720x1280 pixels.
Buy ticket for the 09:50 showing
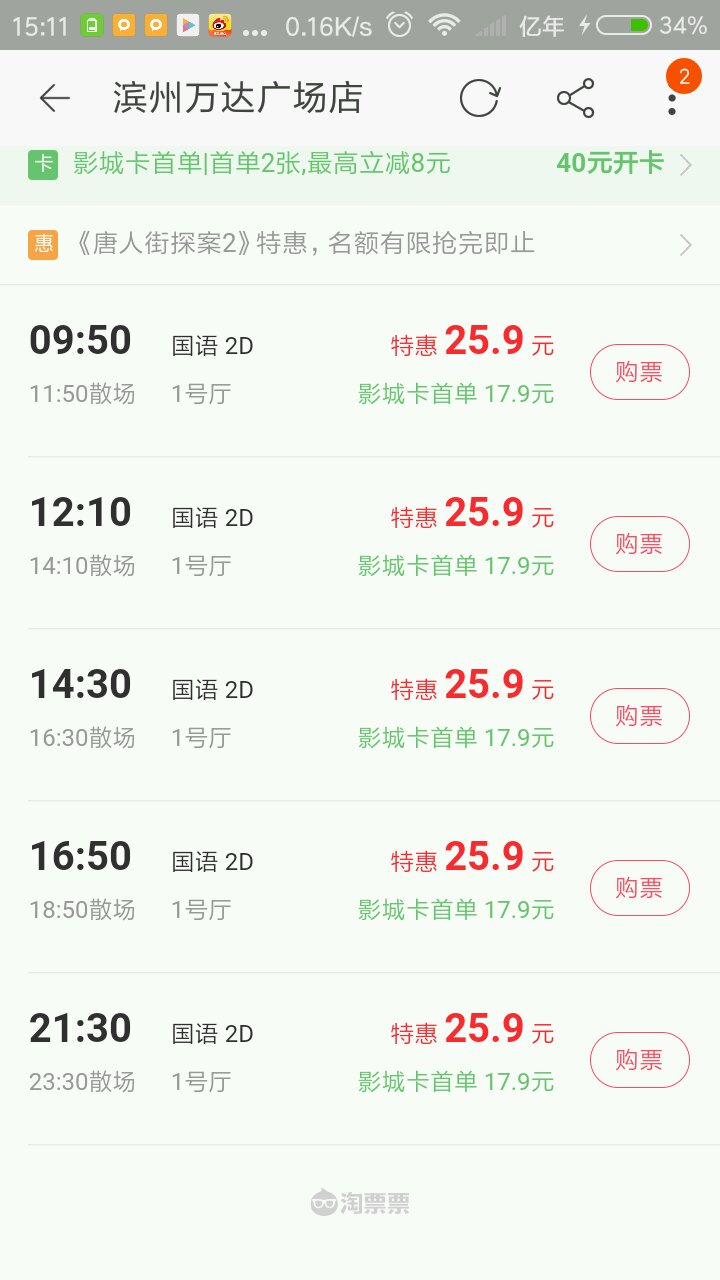point(639,372)
